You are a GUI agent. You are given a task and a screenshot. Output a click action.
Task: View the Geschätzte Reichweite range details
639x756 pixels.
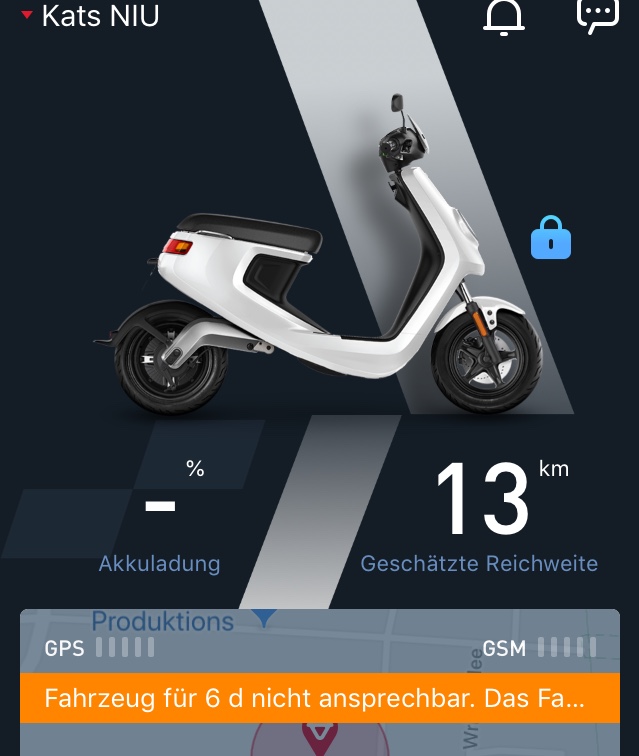click(x=479, y=520)
